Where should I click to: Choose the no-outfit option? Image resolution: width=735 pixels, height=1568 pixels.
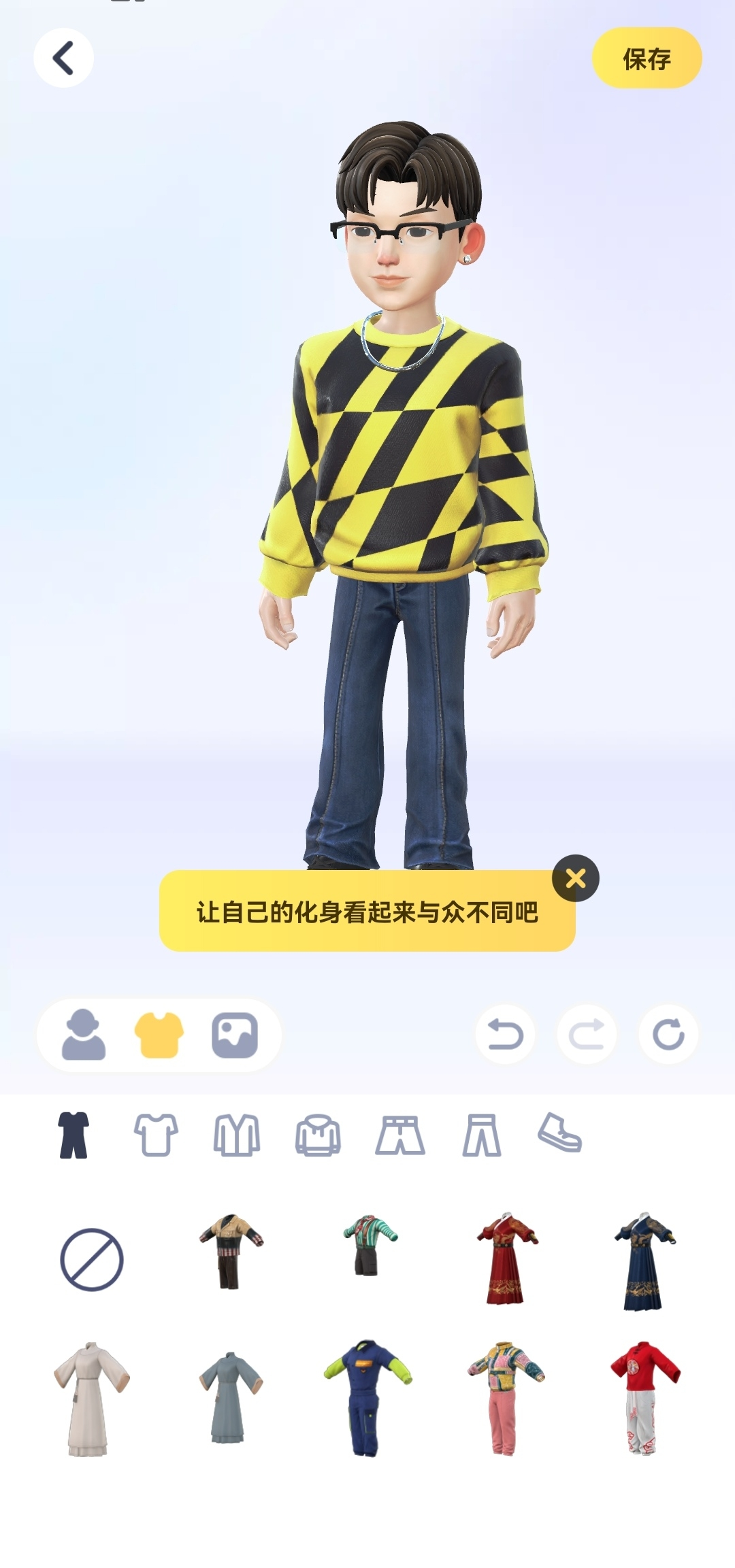[x=92, y=1259]
